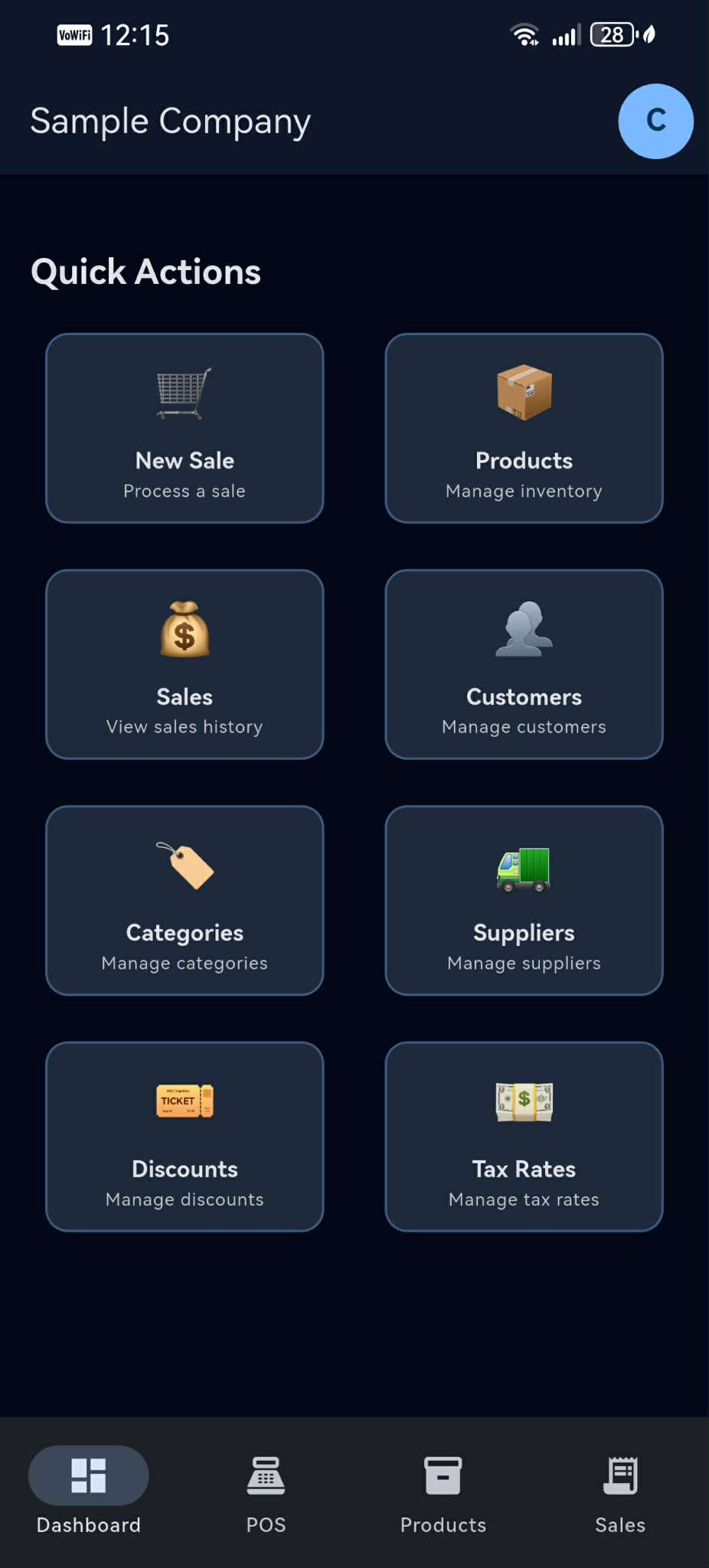709x1568 pixels.
Task: Open the Customers card
Action: point(524,664)
